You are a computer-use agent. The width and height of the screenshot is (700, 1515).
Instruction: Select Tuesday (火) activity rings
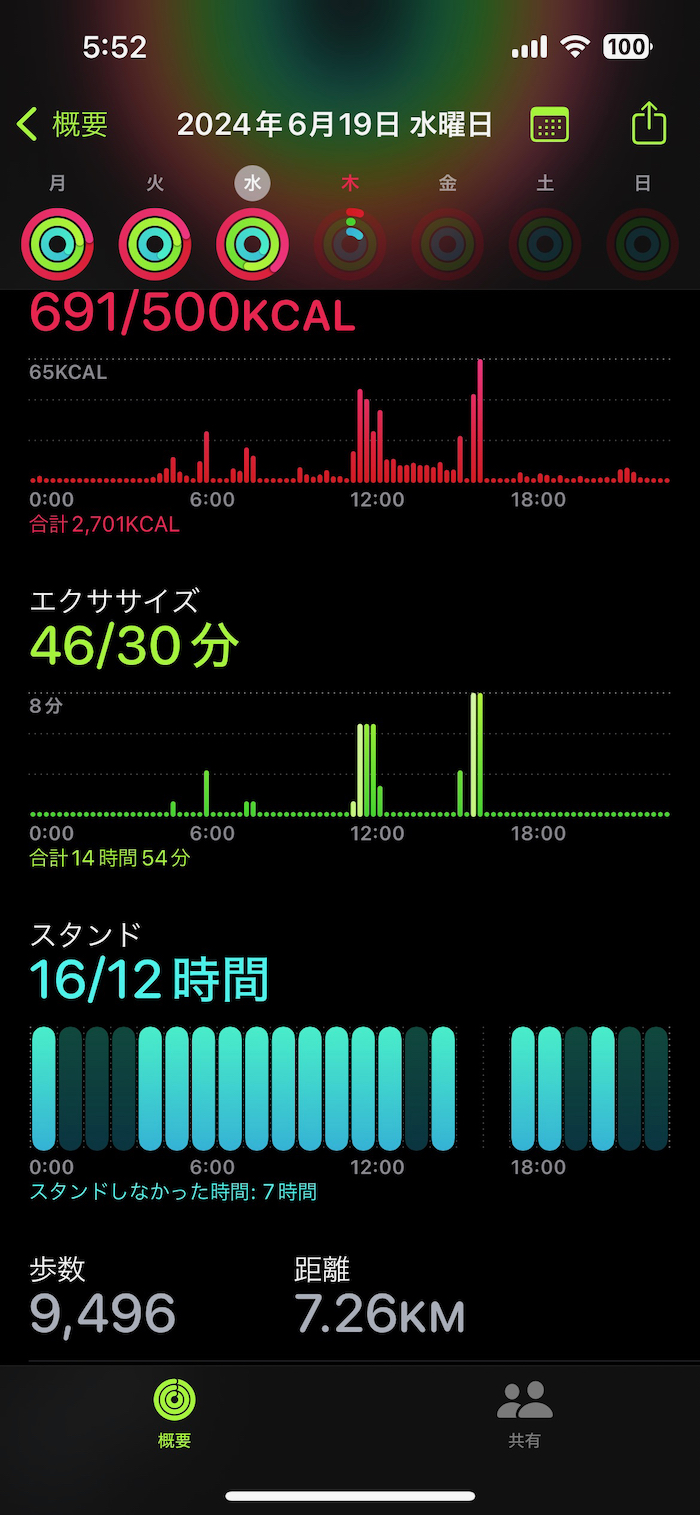pos(155,243)
